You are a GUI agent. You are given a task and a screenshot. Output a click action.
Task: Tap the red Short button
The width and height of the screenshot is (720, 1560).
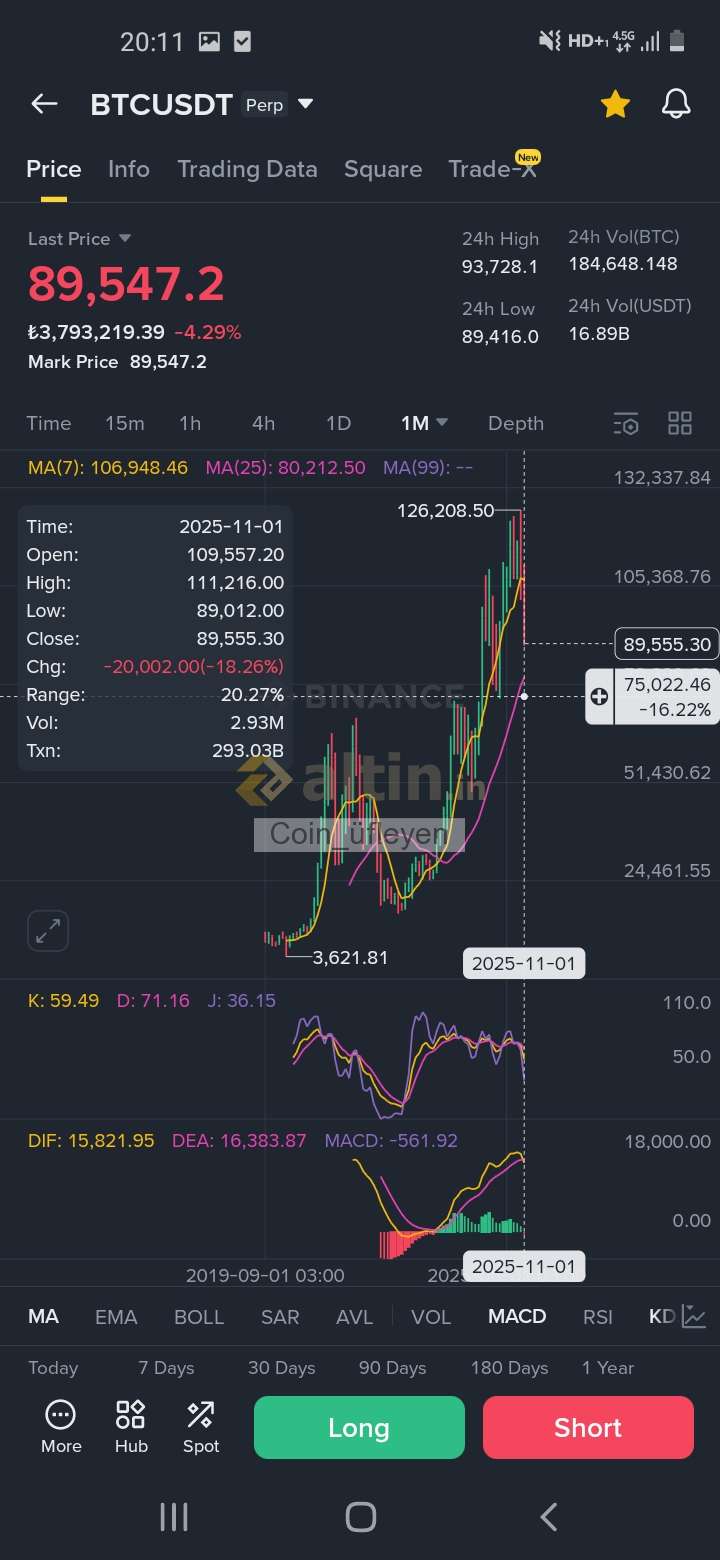click(588, 1427)
